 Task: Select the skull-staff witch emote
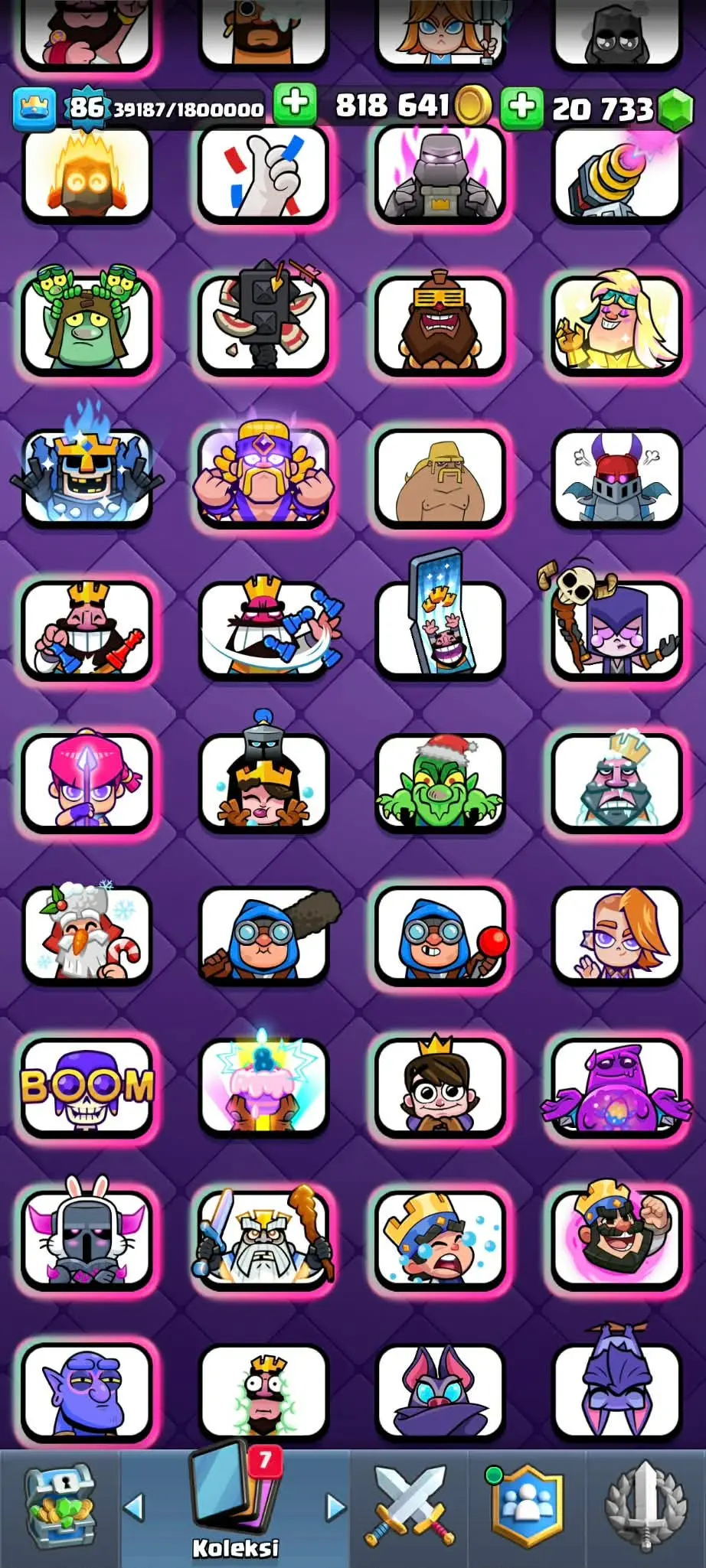click(x=616, y=629)
